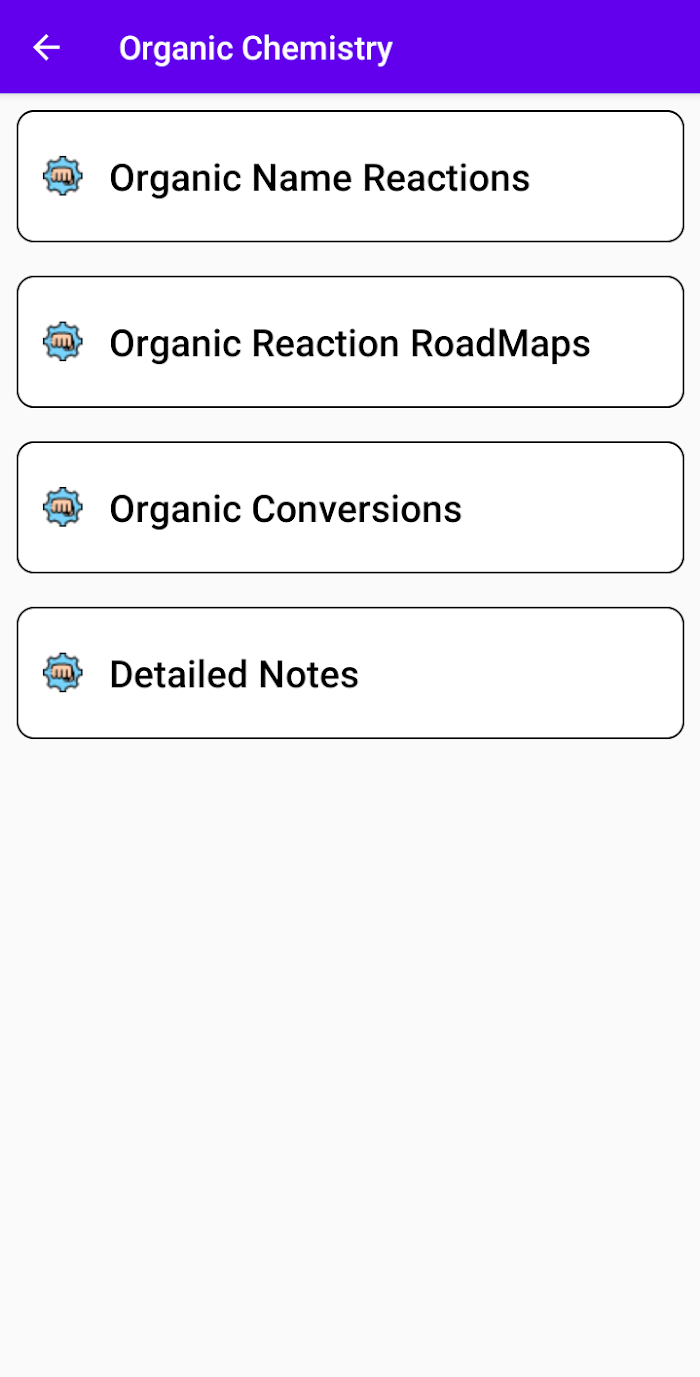Select the Organic Conversions card
The width and height of the screenshot is (700, 1377).
(x=350, y=508)
